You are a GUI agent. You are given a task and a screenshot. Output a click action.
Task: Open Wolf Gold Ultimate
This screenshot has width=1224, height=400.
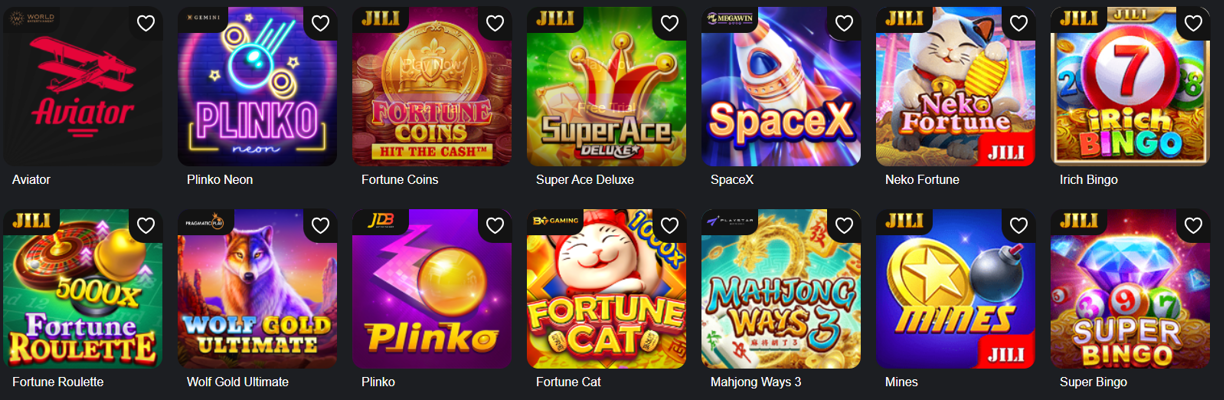point(257,295)
